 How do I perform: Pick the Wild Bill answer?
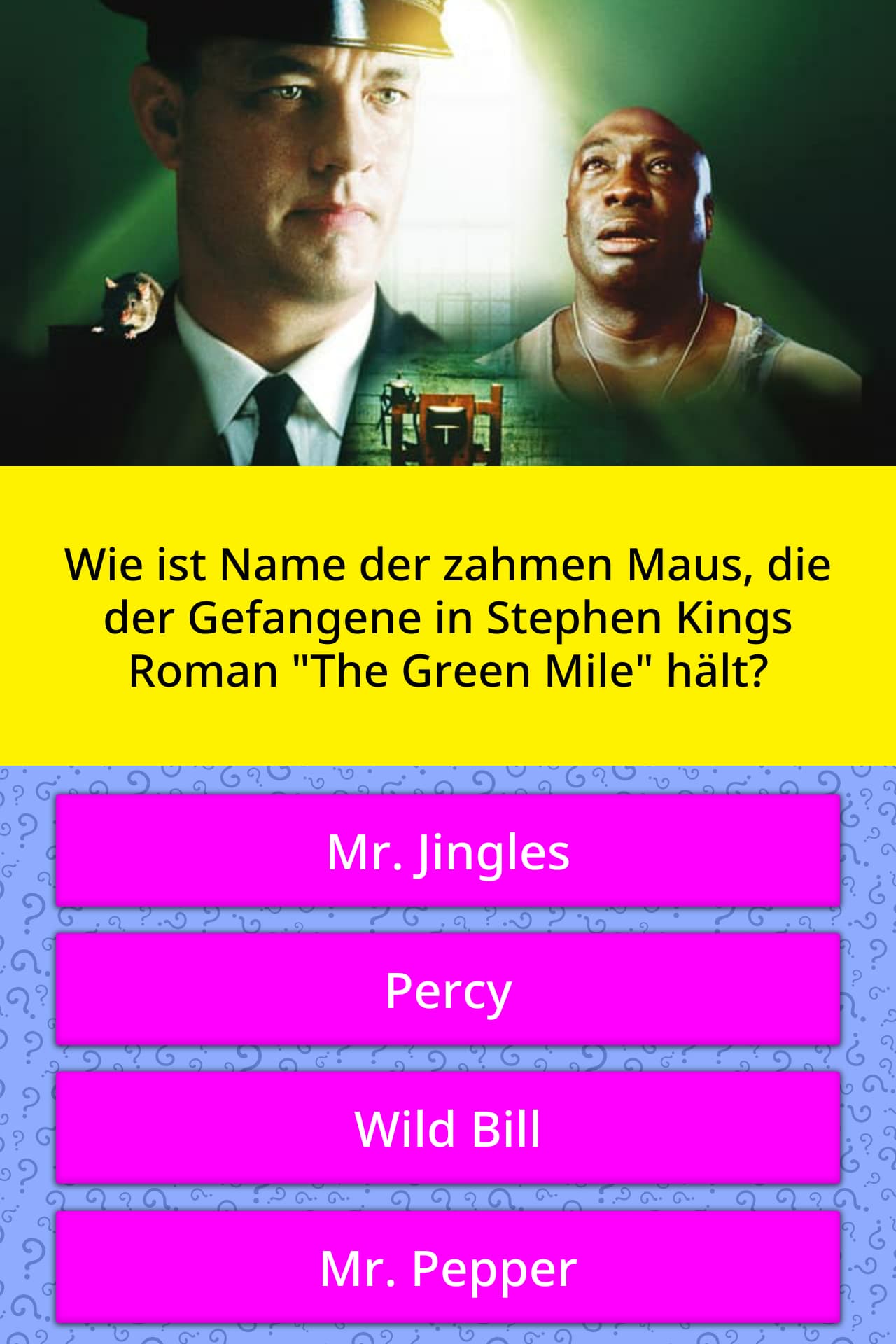click(x=448, y=1128)
